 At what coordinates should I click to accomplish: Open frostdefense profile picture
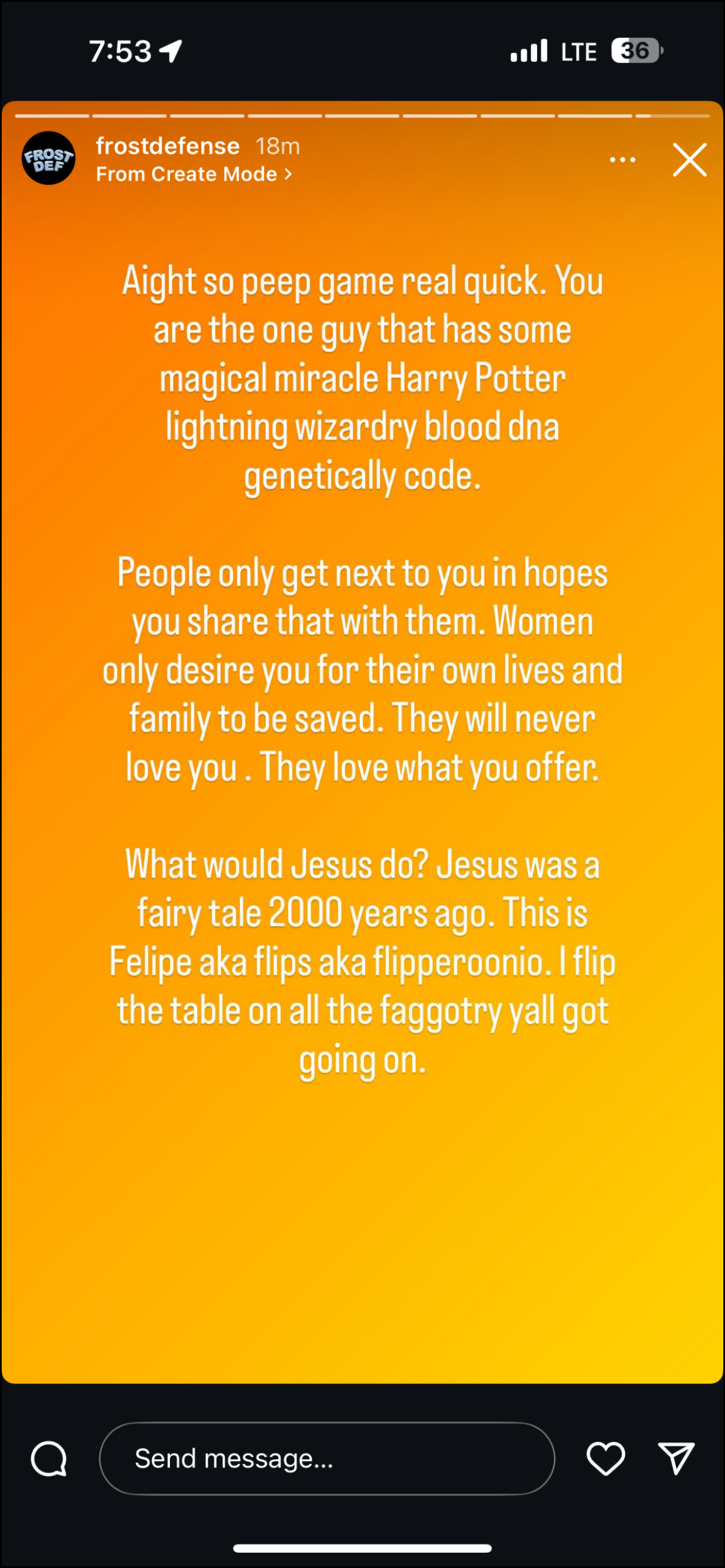pos(49,158)
